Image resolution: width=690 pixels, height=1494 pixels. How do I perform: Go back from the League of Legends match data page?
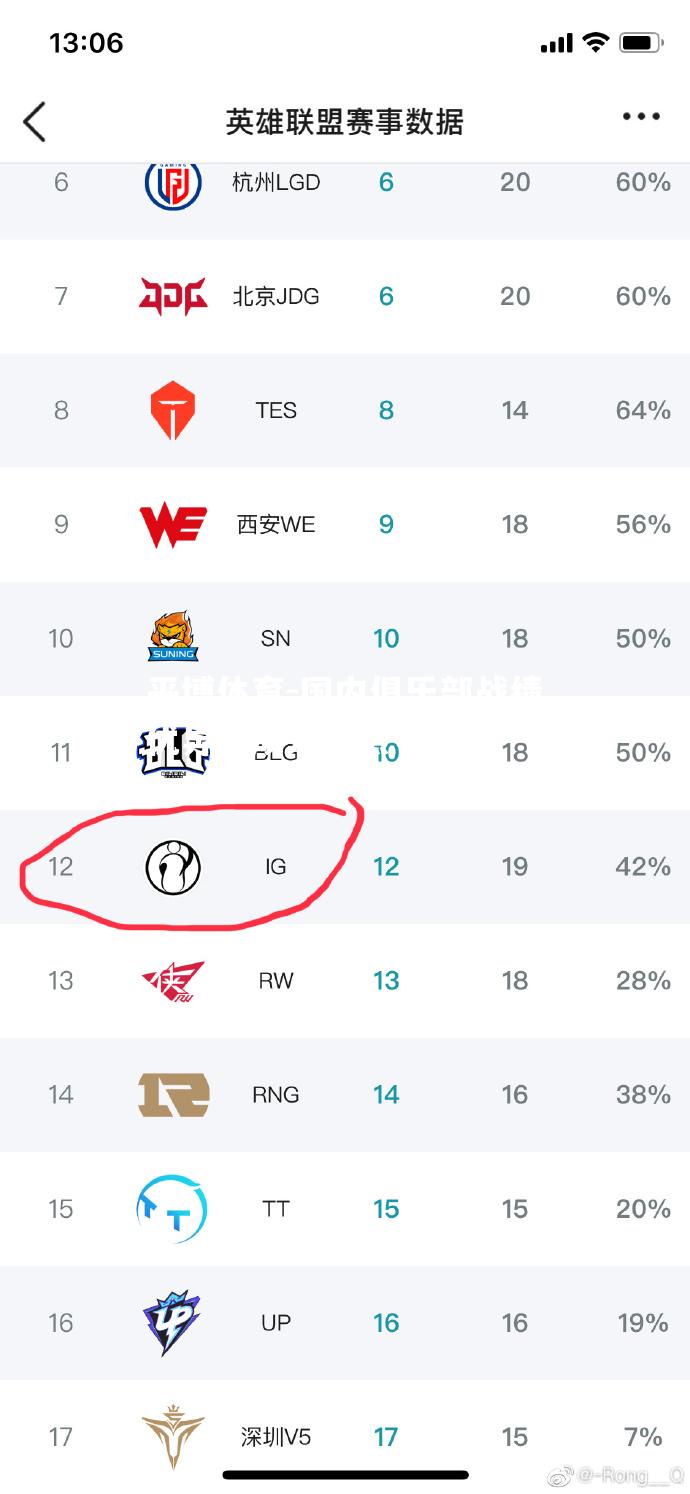(x=35, y=122)
